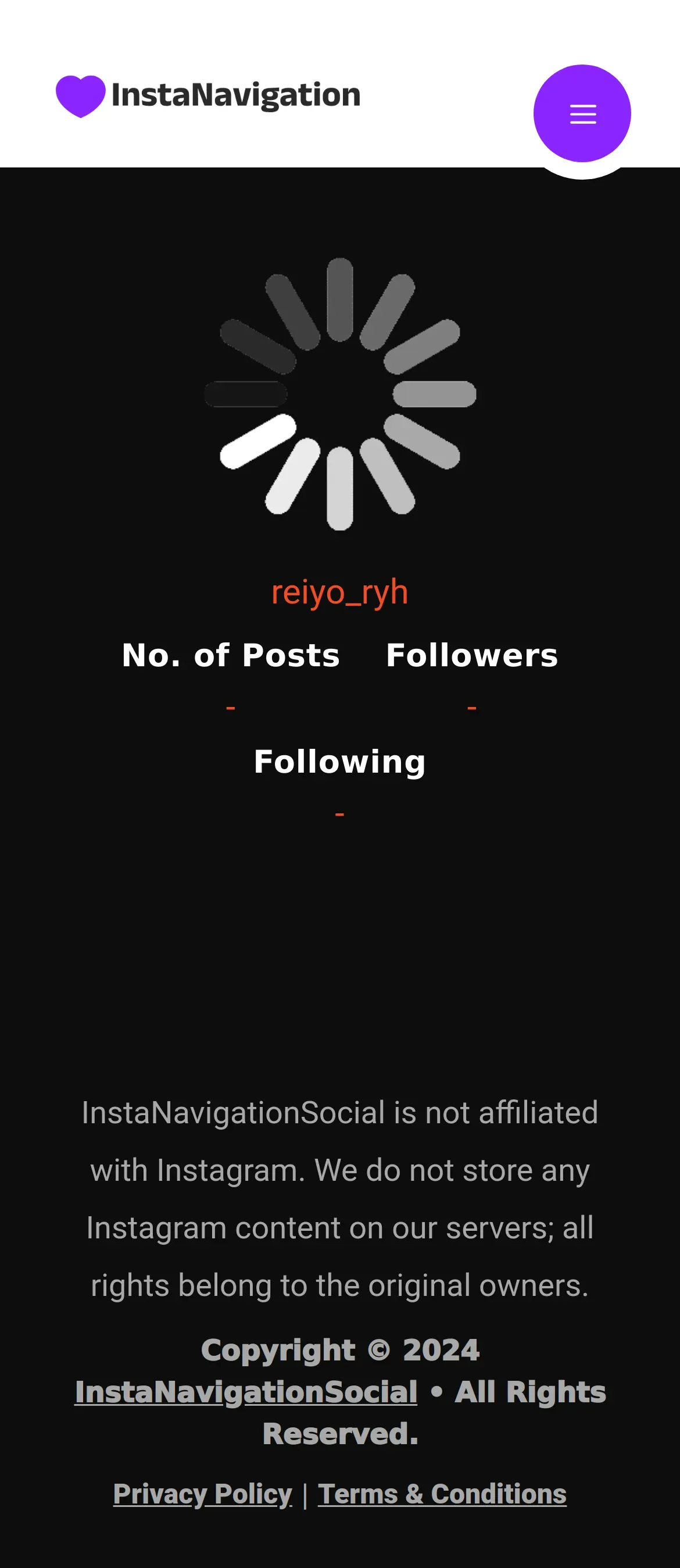The width and height of the screenshot is (680, 1568).
Task: View the Terms & Conditions
Action: pyautogui.click(x=442, y=1494)
